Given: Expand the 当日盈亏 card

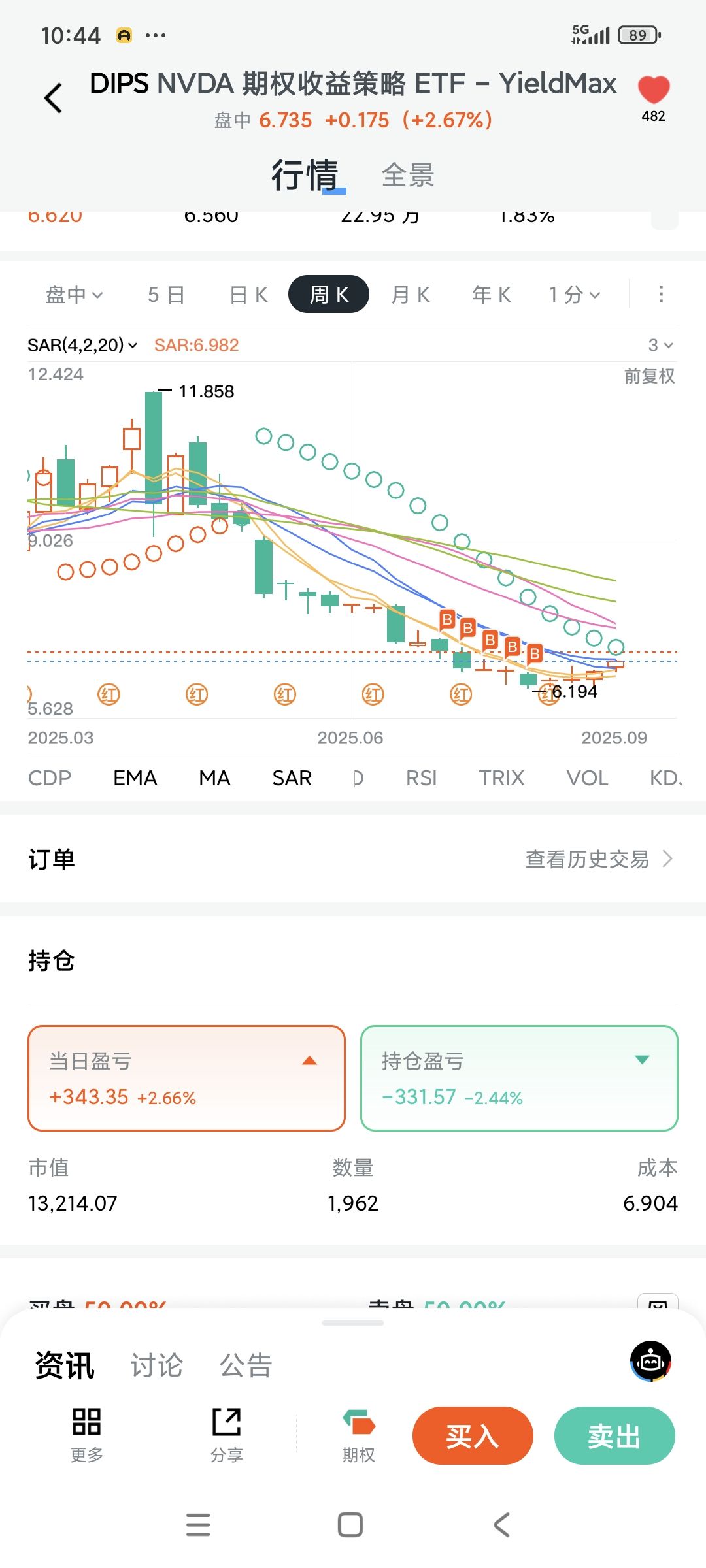Looking at the screenshot, I should (x=186, y=1078).
